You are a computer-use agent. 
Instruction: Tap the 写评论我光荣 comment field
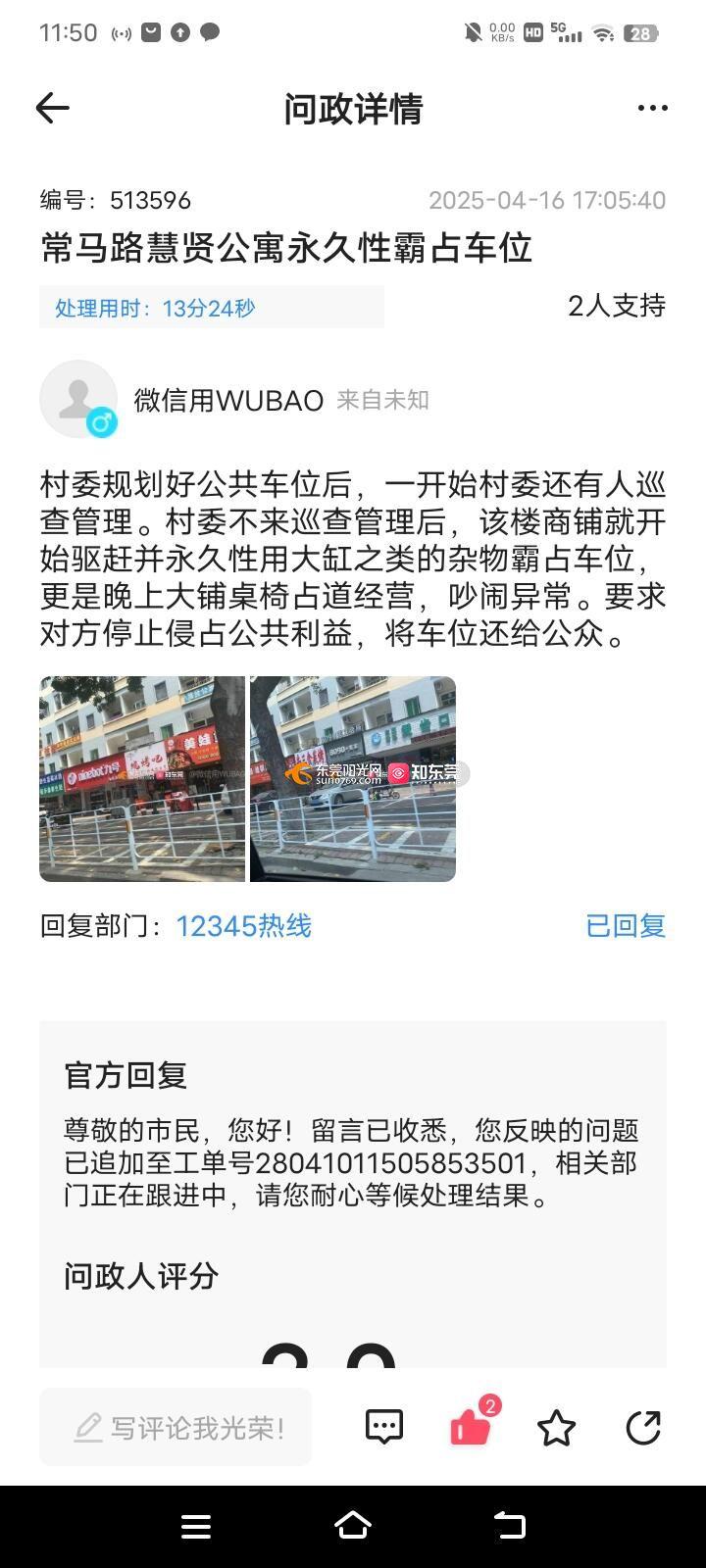[x=176, y=1427]
